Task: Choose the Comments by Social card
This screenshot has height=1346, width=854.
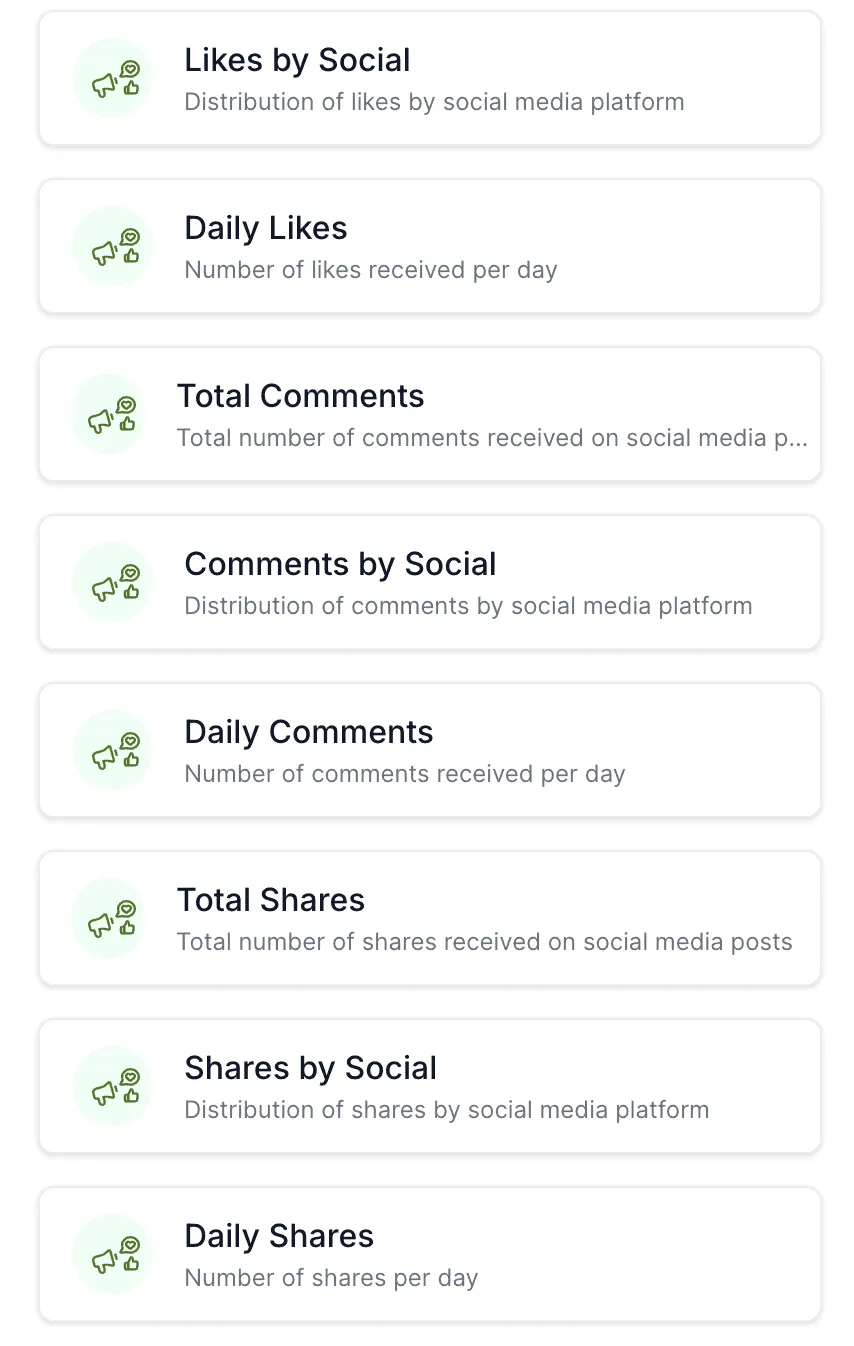Action: (430, 583)
